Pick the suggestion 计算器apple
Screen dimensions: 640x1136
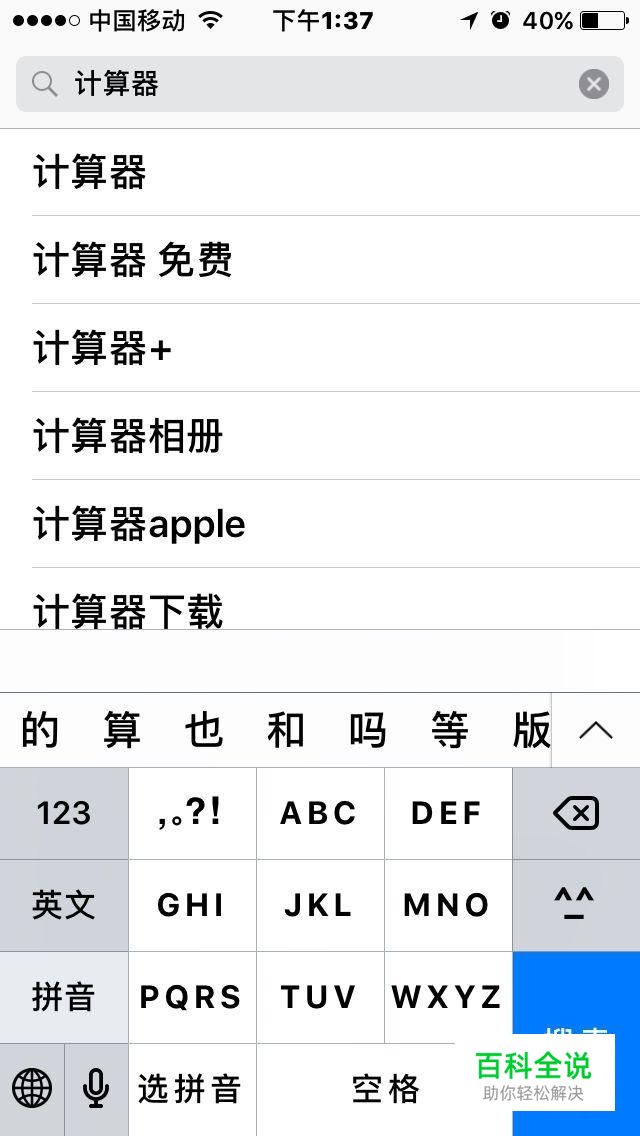pos(320,524)
